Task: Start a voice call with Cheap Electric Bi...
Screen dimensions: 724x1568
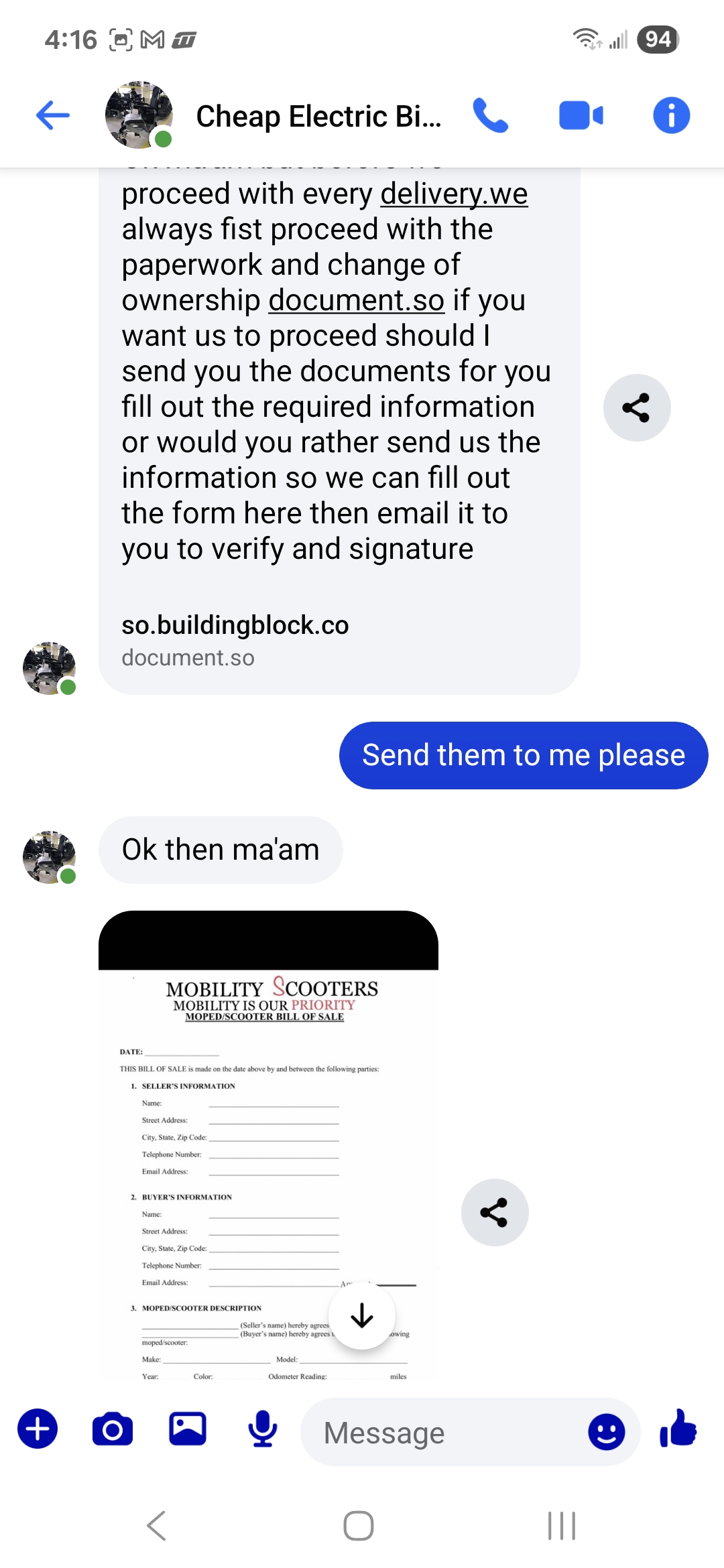Action: coord(491,115)
